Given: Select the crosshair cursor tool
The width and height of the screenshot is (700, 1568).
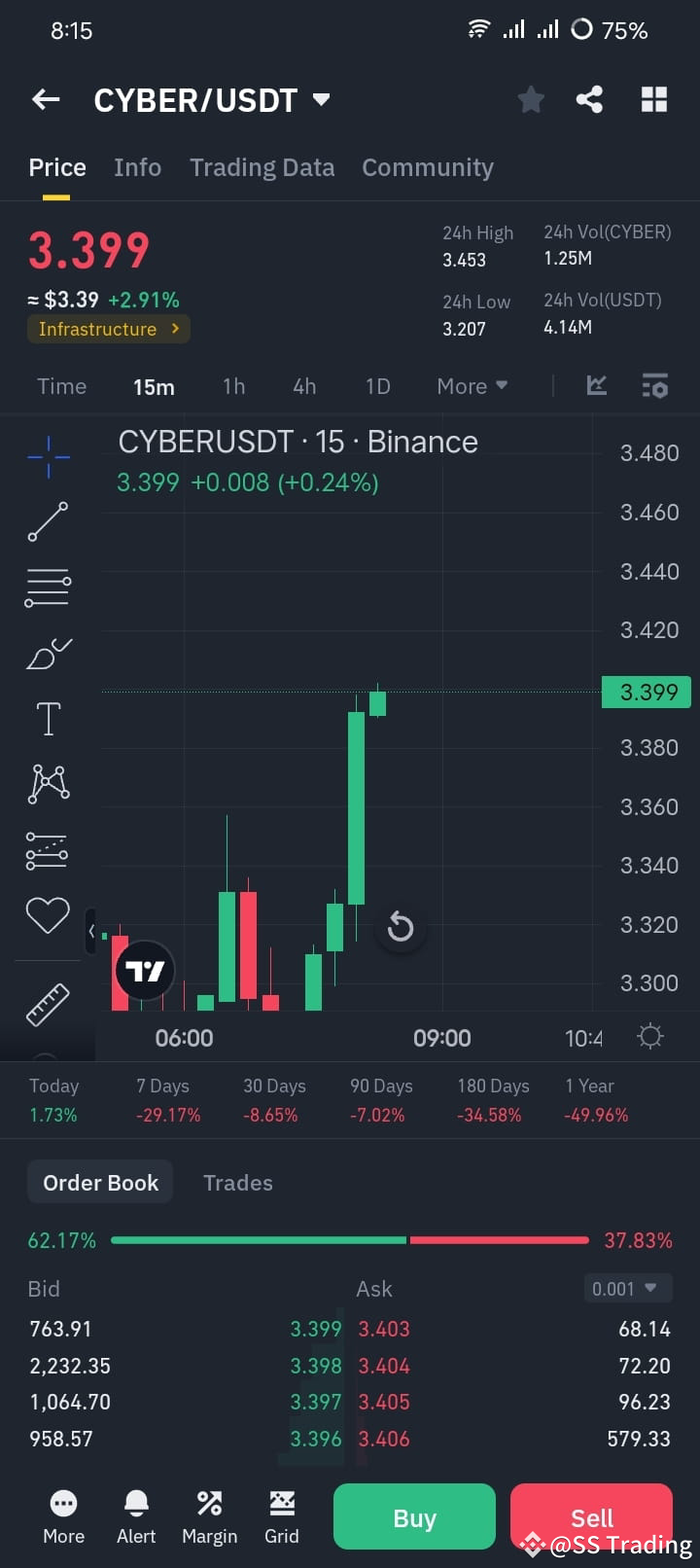Looking at the screenshot, I should (x=47, y=456).
